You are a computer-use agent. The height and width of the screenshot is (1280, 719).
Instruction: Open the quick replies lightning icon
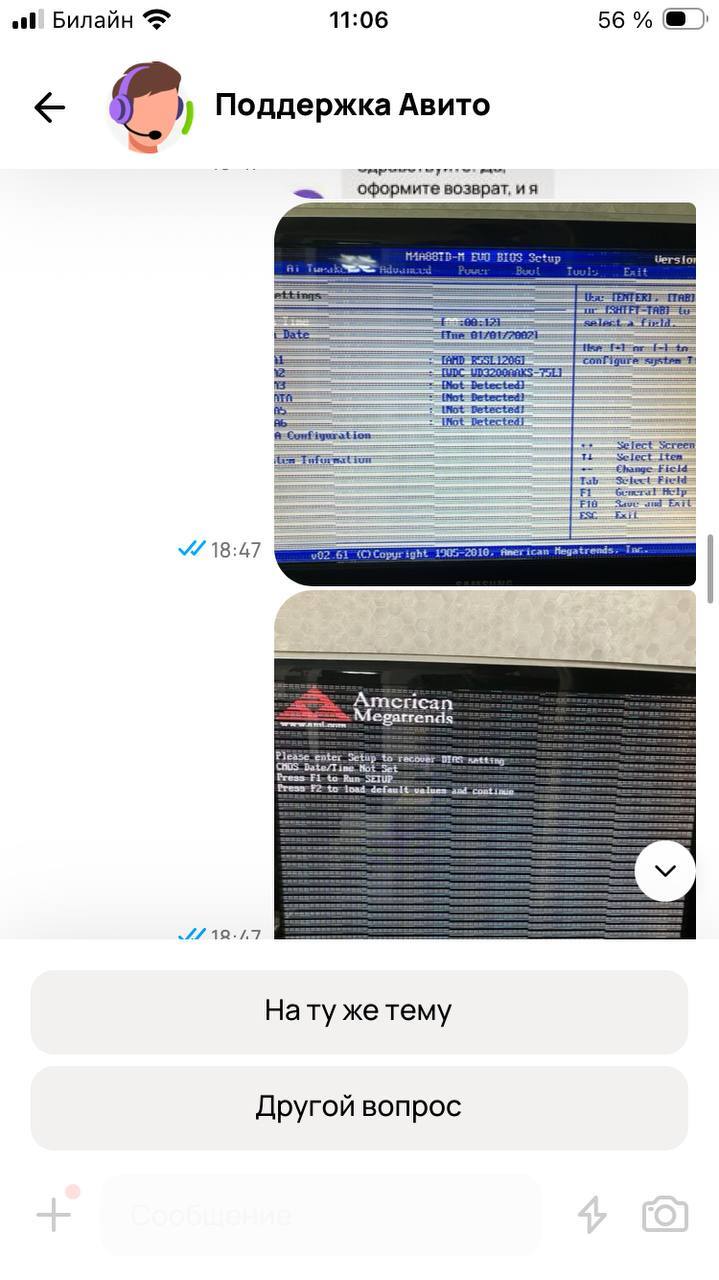pyautogui.click(x=592, y=1215)
